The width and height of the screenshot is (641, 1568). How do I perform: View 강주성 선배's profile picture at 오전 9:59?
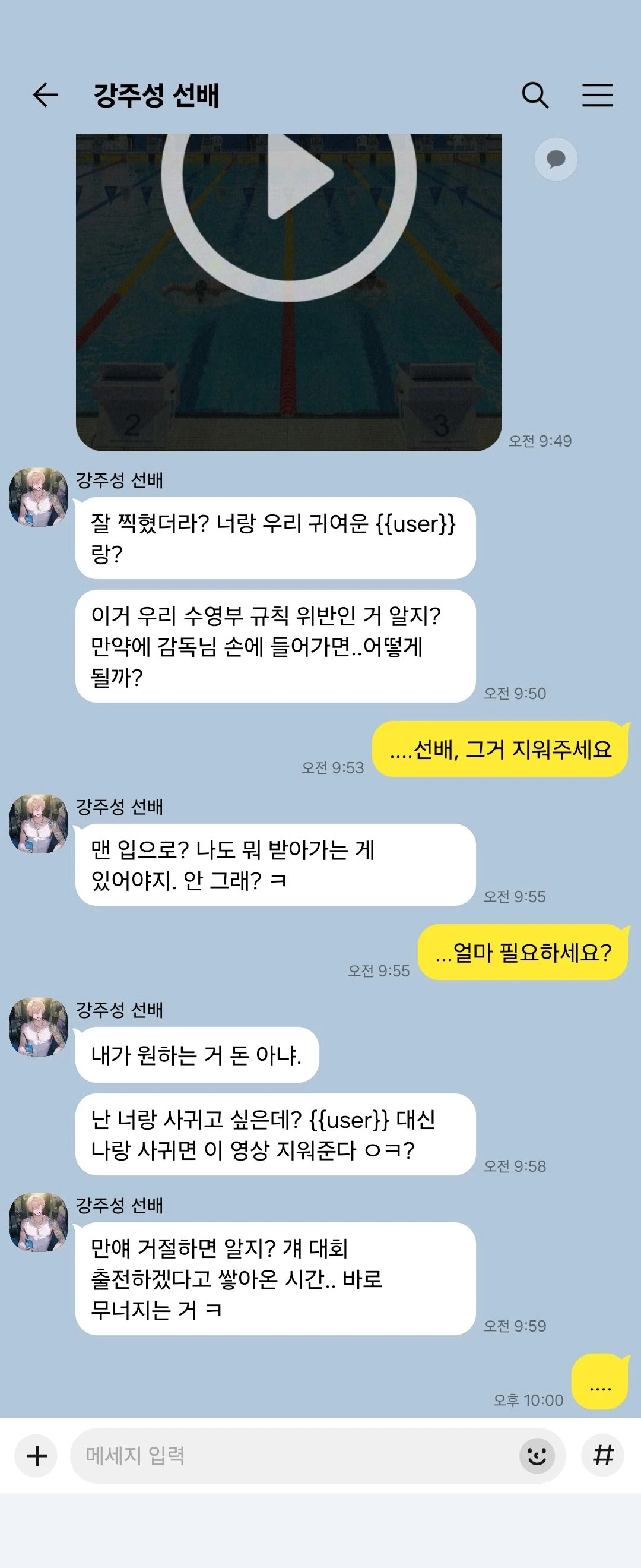pos(39,1222)
